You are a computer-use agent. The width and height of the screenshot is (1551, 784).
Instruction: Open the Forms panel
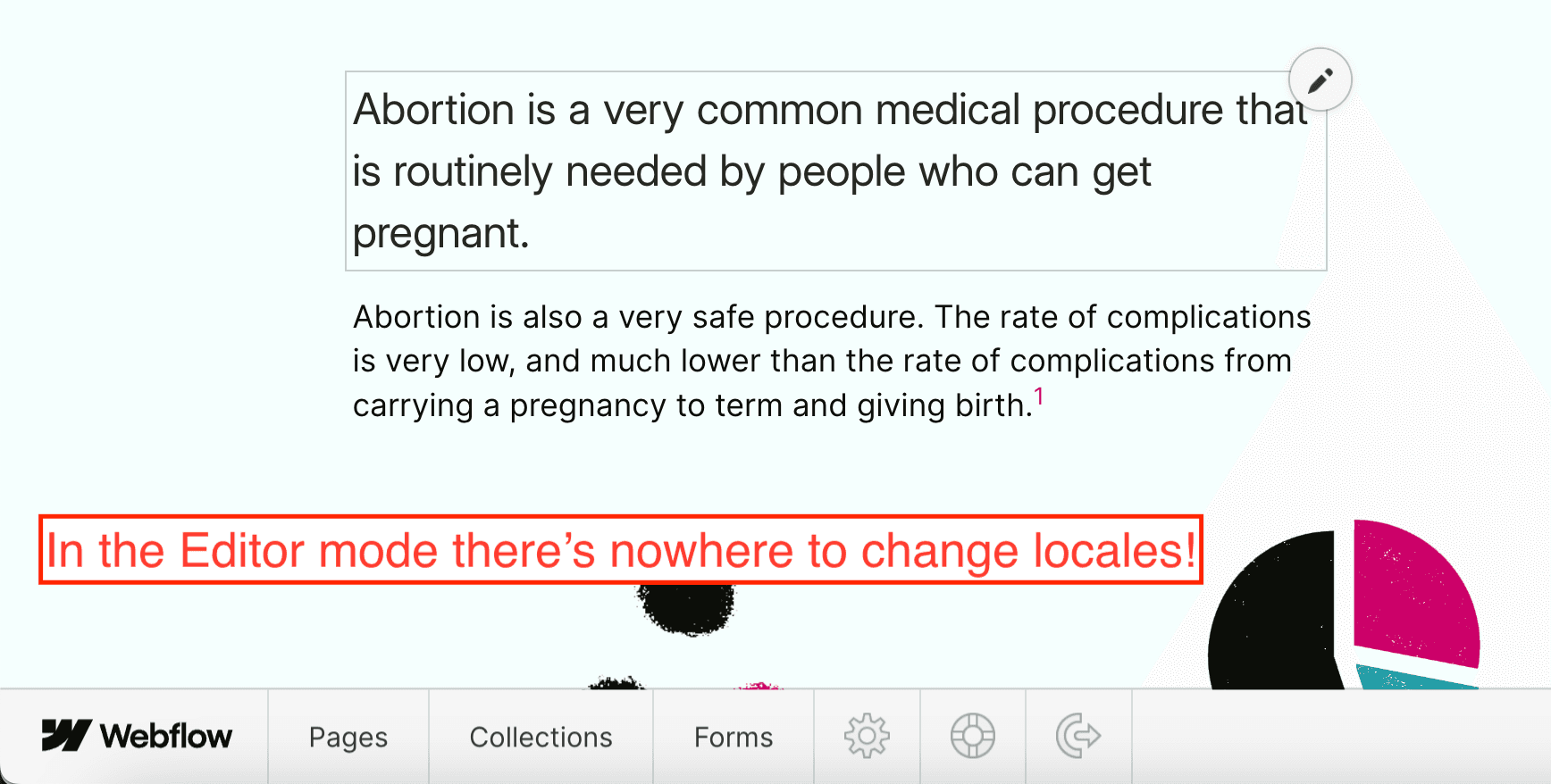[x=734, y=737]
